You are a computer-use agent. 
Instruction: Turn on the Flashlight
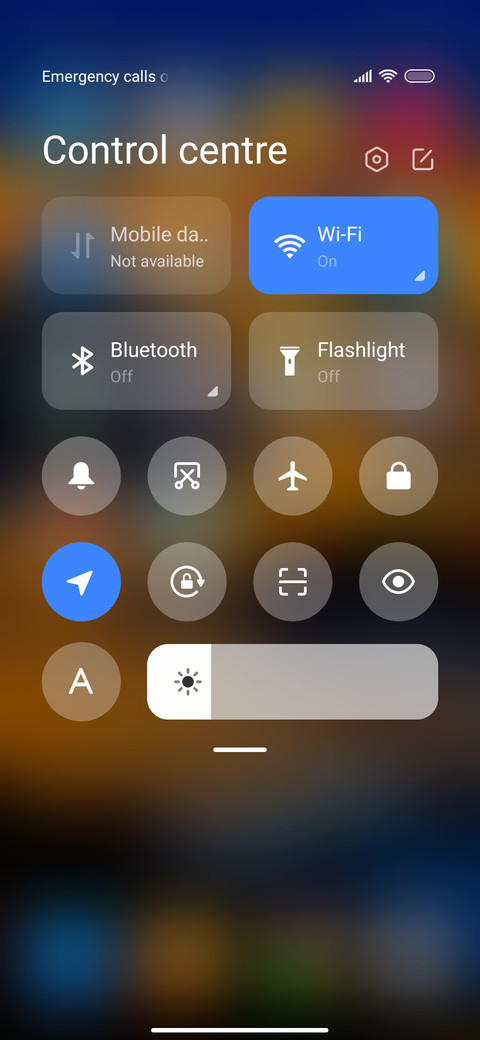(343, 361)
